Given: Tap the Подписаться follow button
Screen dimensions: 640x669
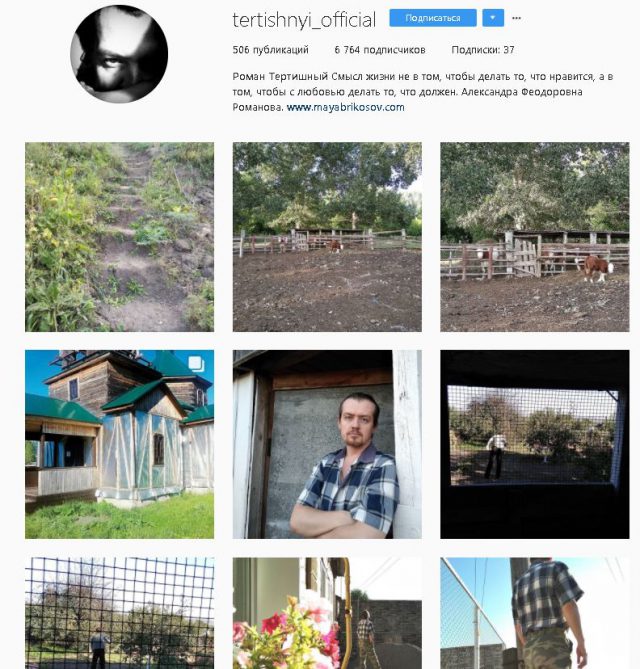Looking at the screenshot, I should coord(432,18).
